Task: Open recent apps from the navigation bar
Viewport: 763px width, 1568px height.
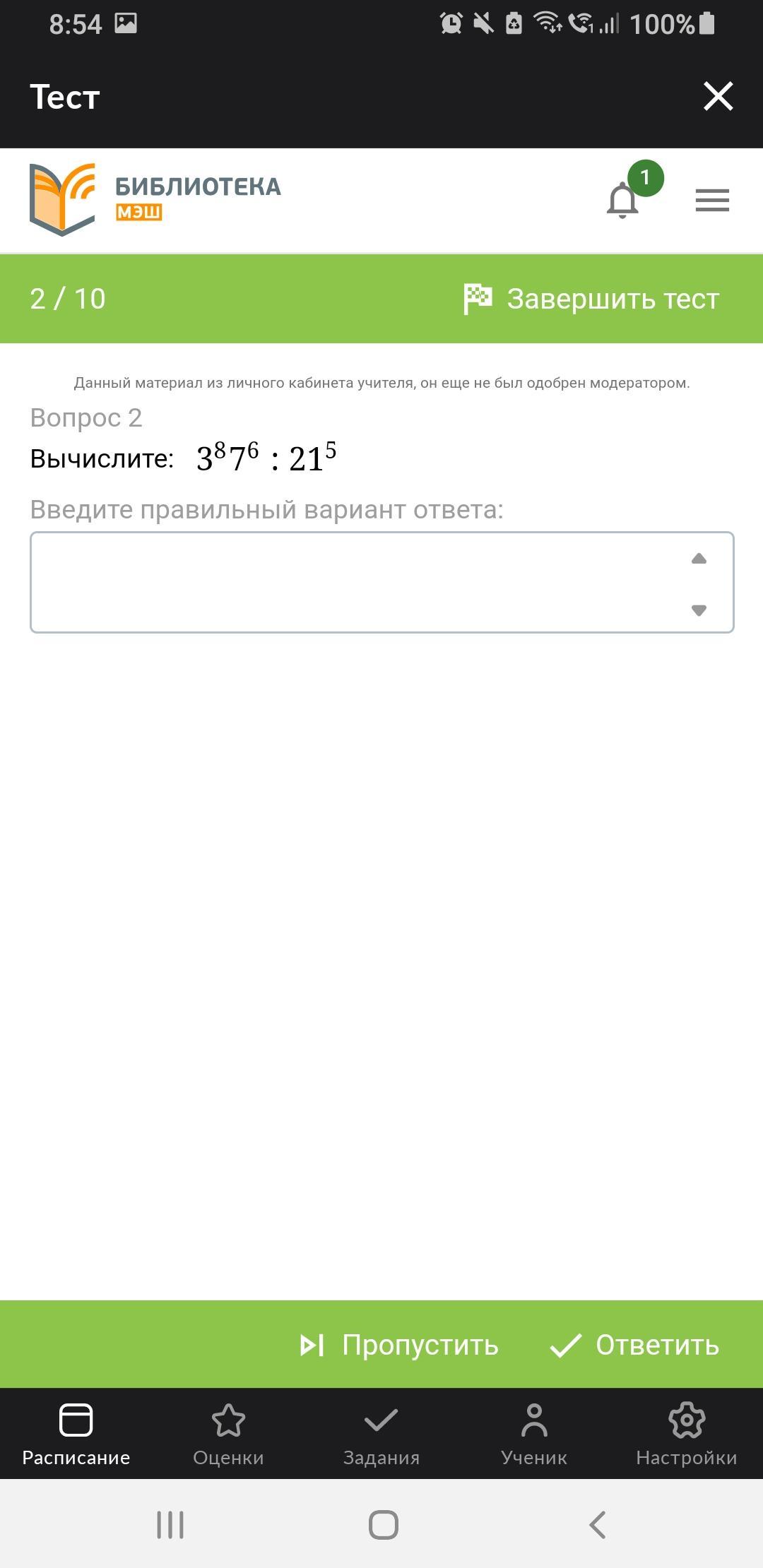Action: (170, 1524)
